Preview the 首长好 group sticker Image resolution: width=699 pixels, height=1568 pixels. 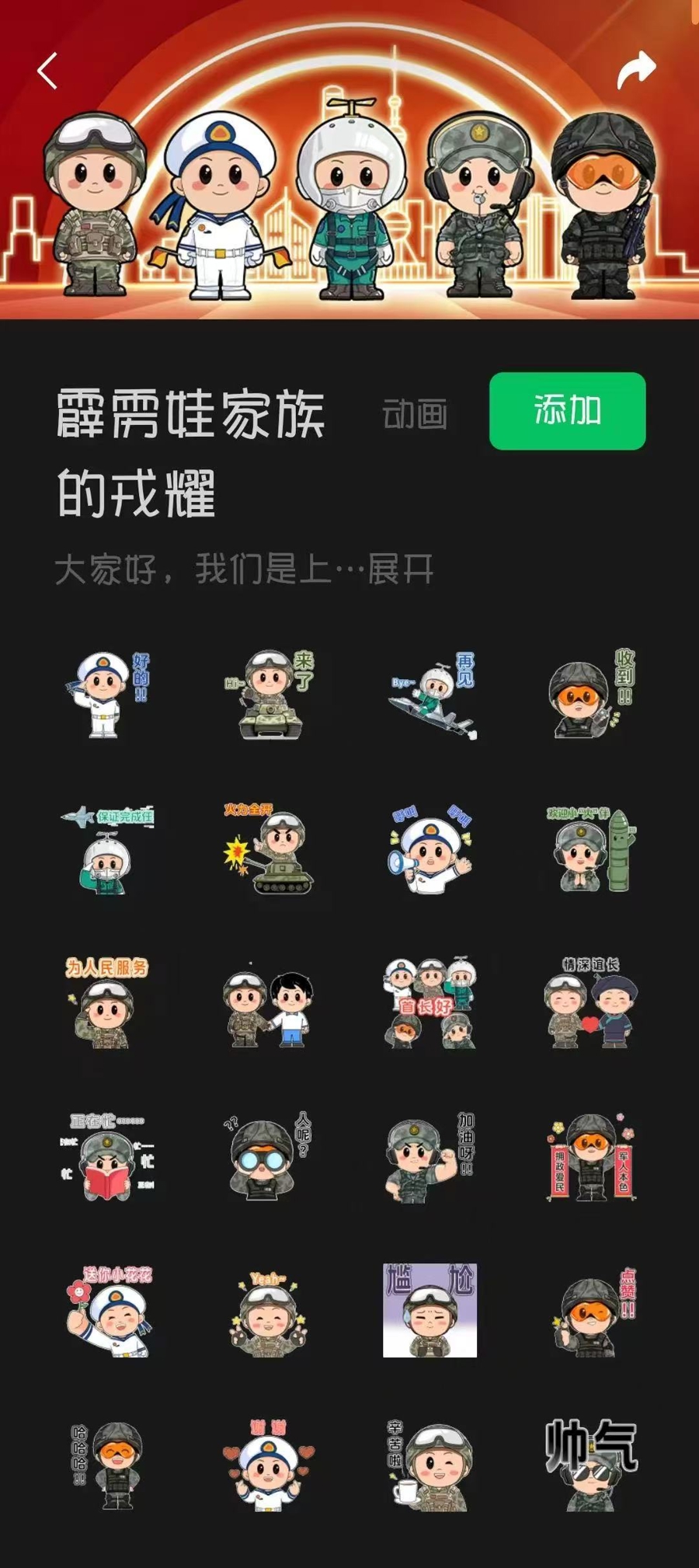click(431, 1002)
